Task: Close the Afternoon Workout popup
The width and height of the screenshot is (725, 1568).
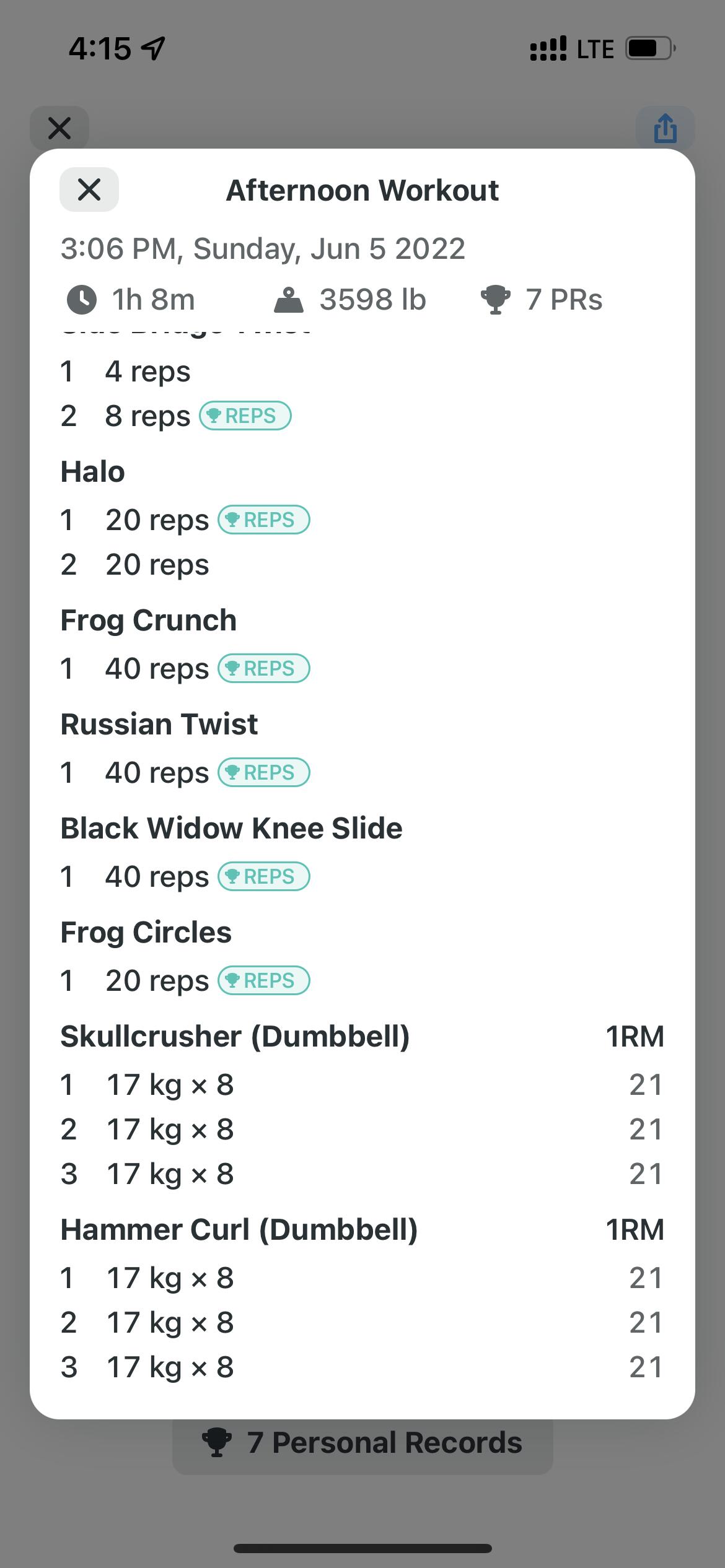Action: pyautogui.click(x=89, y=189)
